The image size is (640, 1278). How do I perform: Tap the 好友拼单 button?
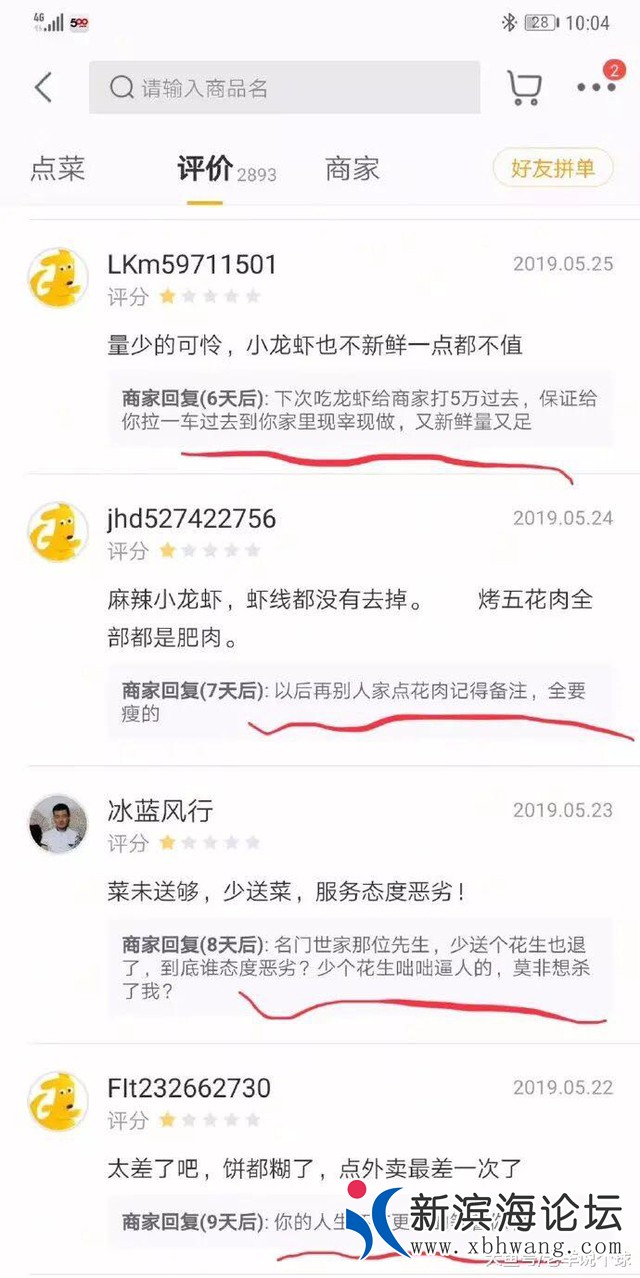[x=553, y=168]
